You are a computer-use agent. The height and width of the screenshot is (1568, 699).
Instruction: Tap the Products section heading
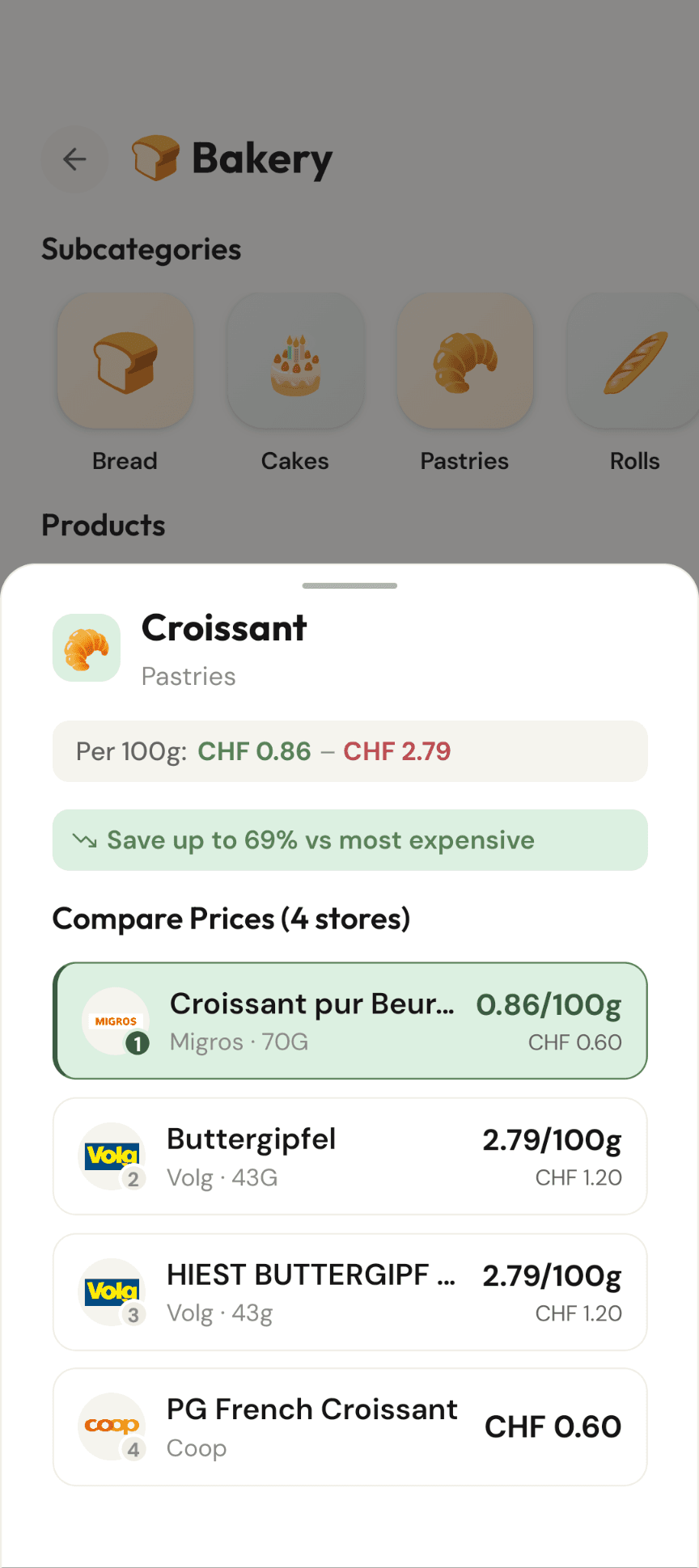tap(104, 525)
